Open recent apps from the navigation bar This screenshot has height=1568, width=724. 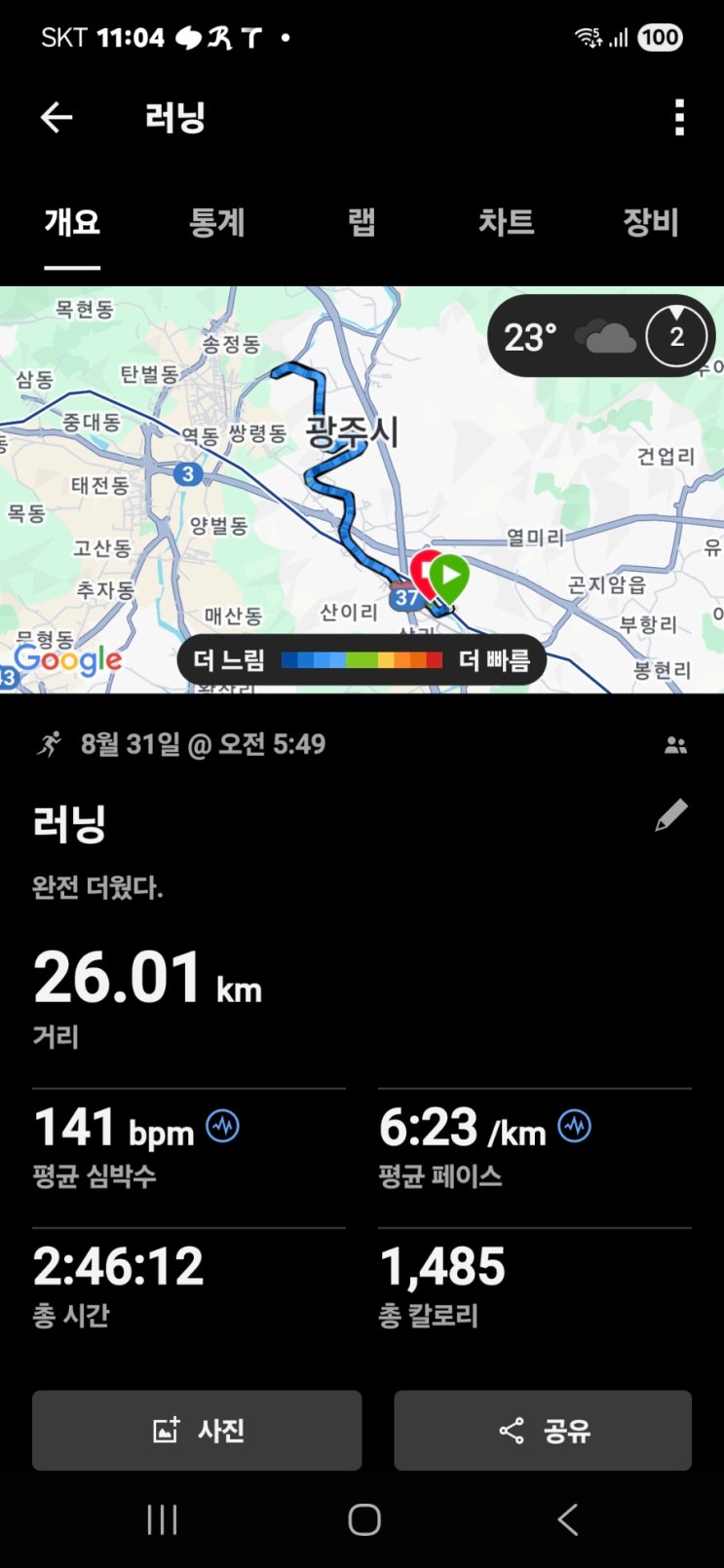[162, 1519]
